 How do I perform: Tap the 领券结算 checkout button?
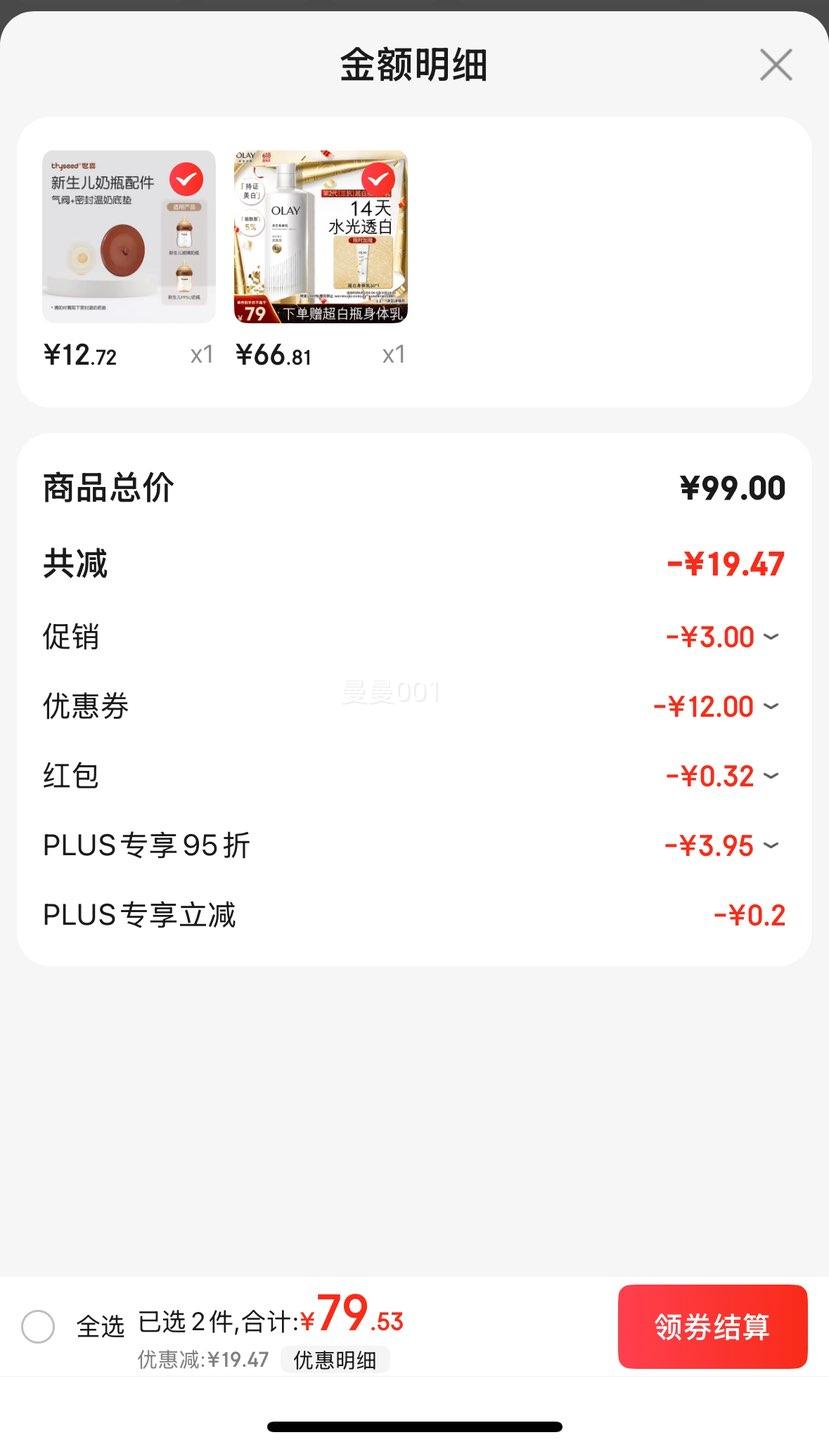[x=712, y=1327]
